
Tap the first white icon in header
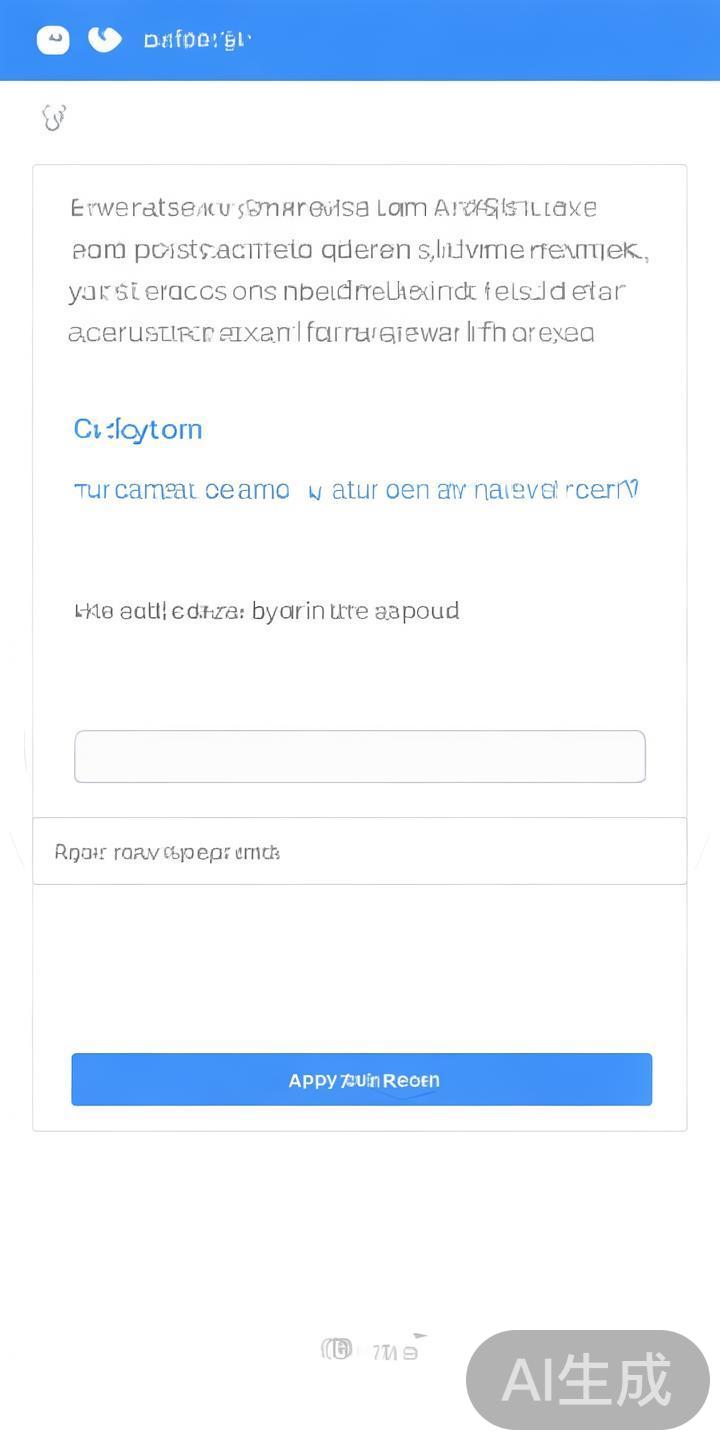53,40
